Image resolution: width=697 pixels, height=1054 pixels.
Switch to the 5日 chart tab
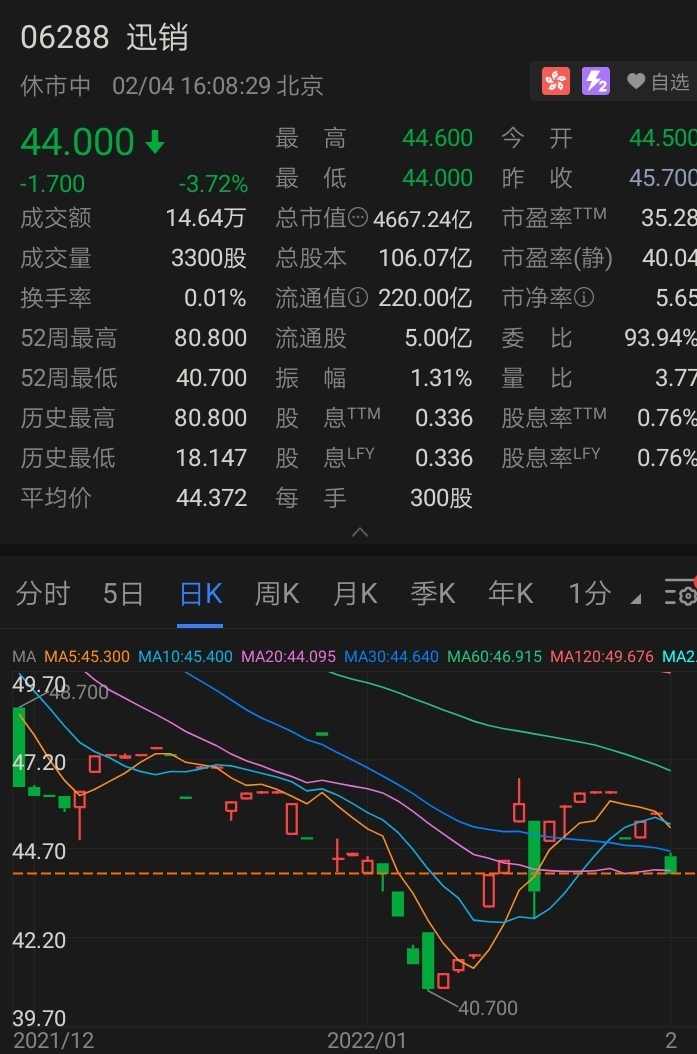(x=123, y=594)
